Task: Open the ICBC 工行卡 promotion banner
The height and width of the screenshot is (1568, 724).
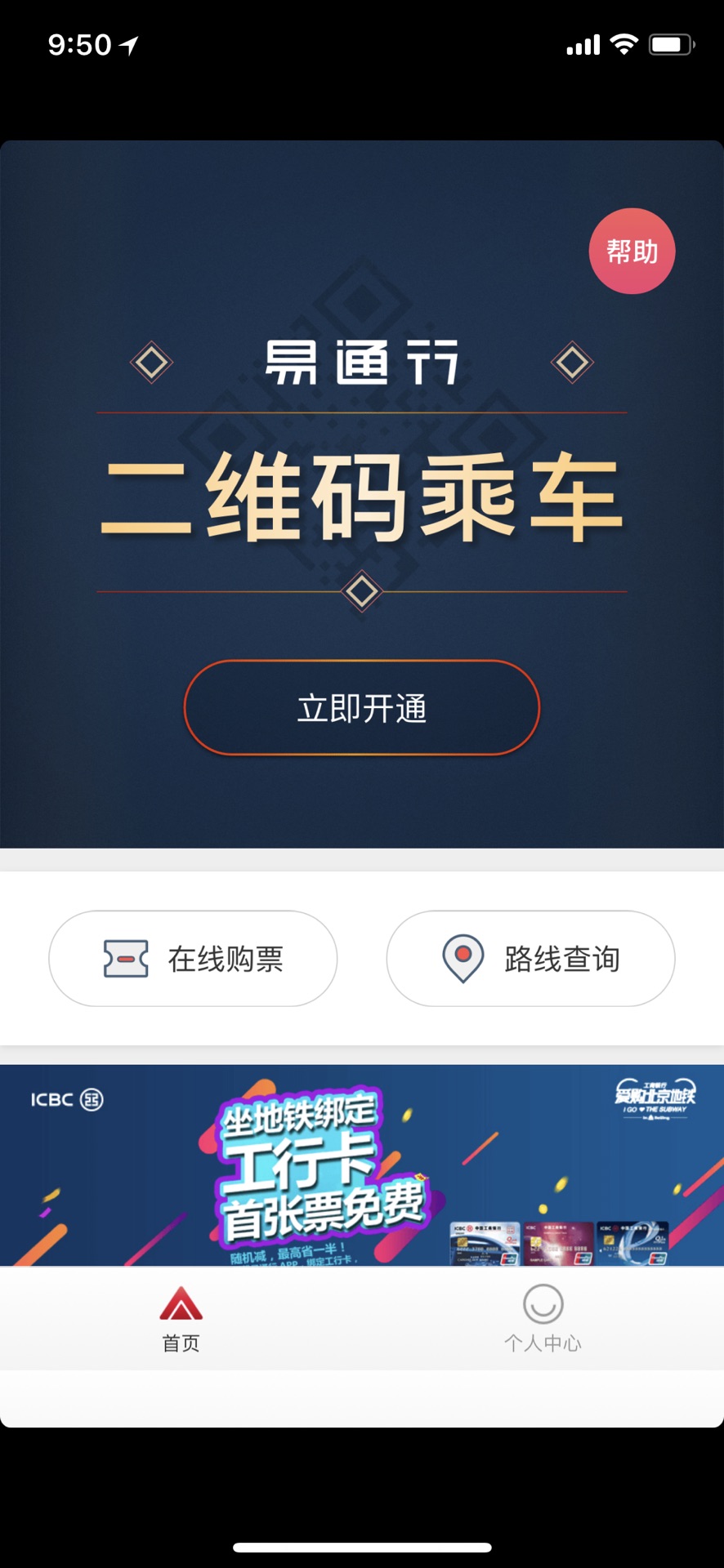Action: [x=362, y=1165]
